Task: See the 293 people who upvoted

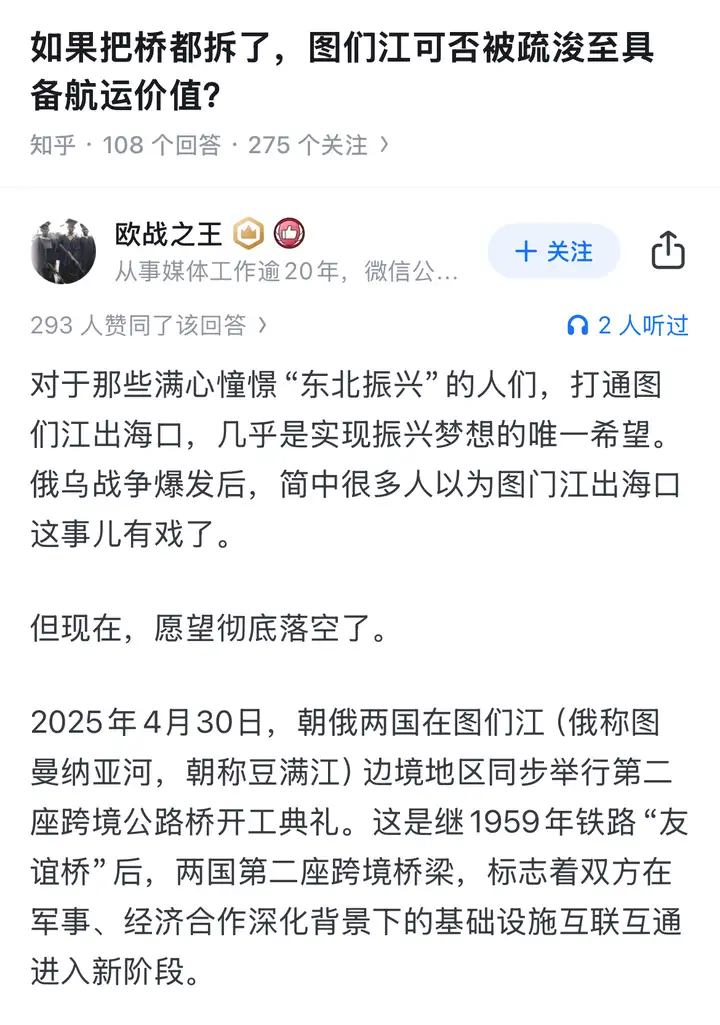Action: (149, 325)
